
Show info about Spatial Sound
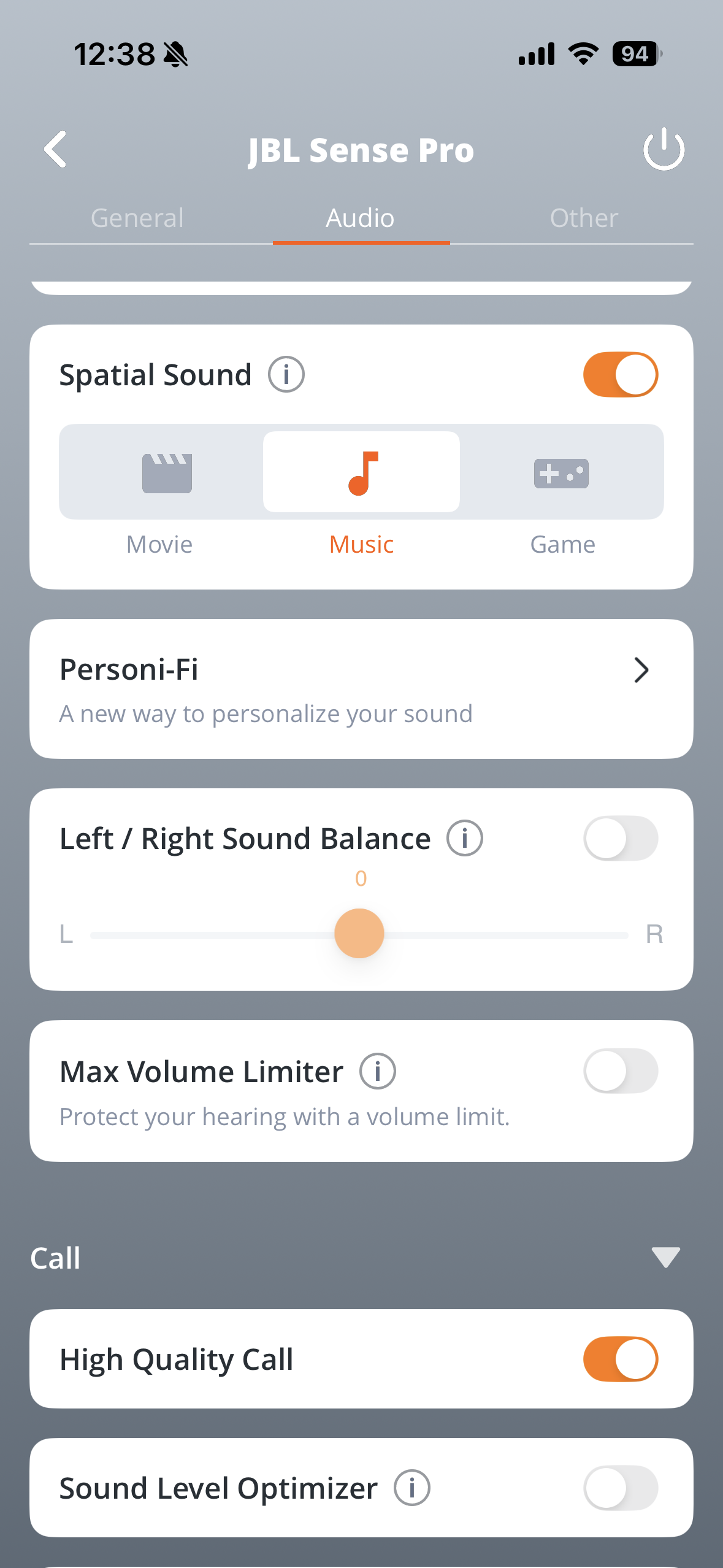click(x=286, y=374)
